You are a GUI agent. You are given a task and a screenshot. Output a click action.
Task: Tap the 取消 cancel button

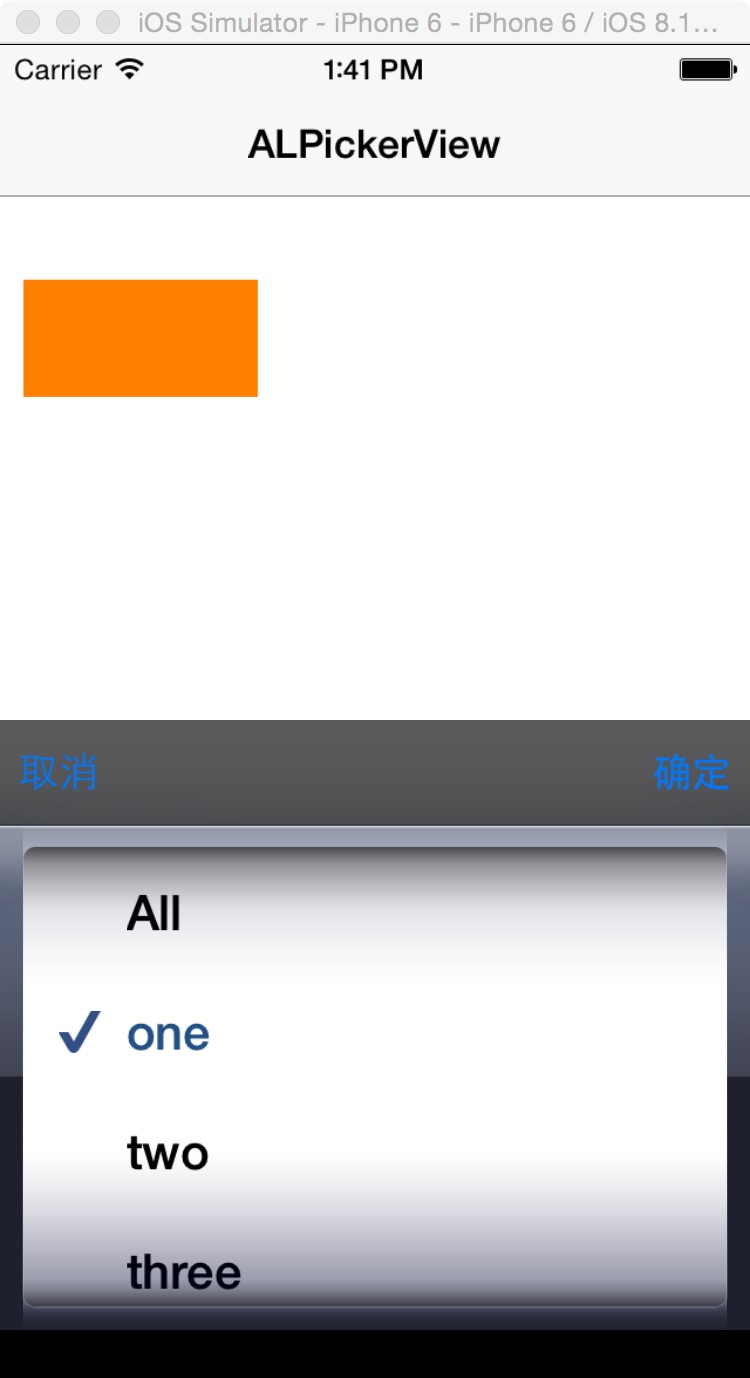59,773
